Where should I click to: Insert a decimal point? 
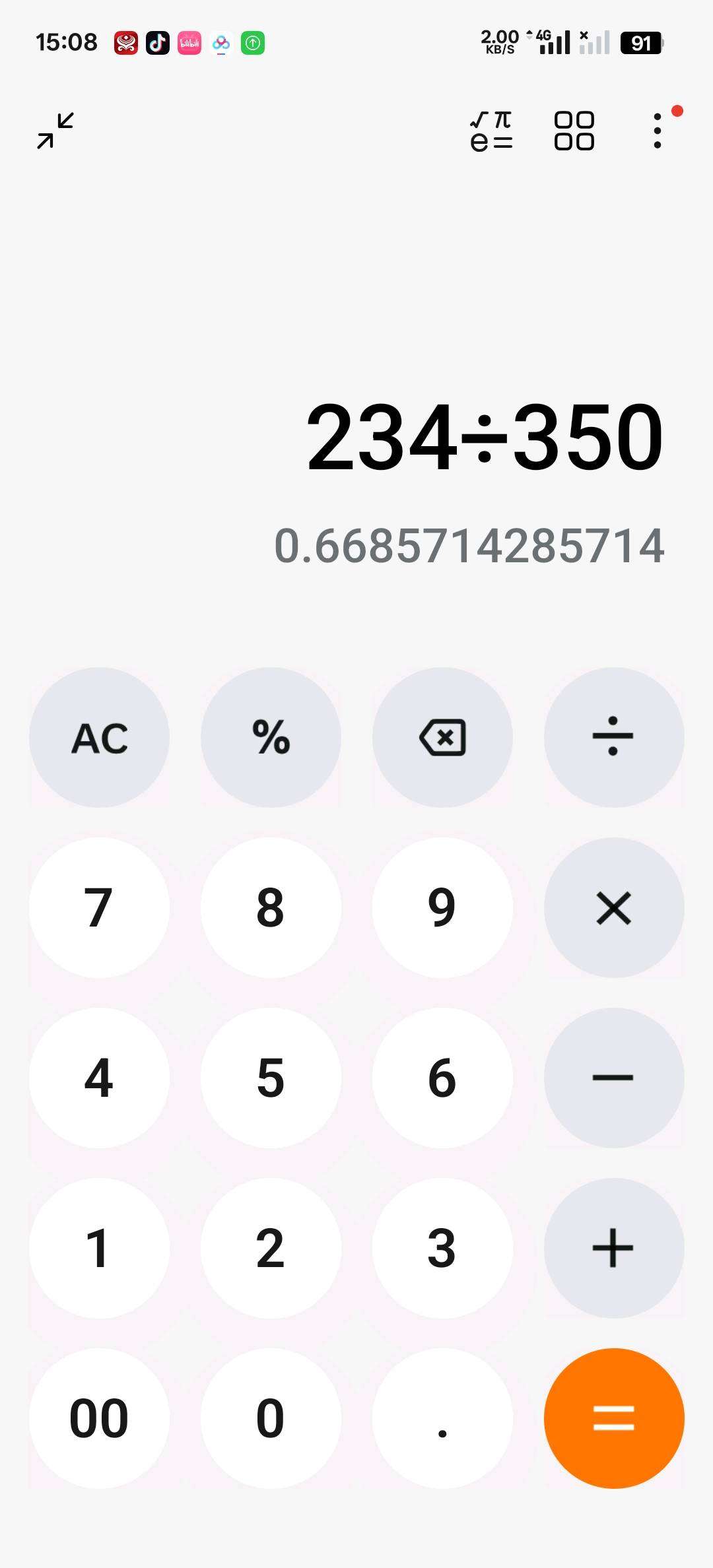442,1418
